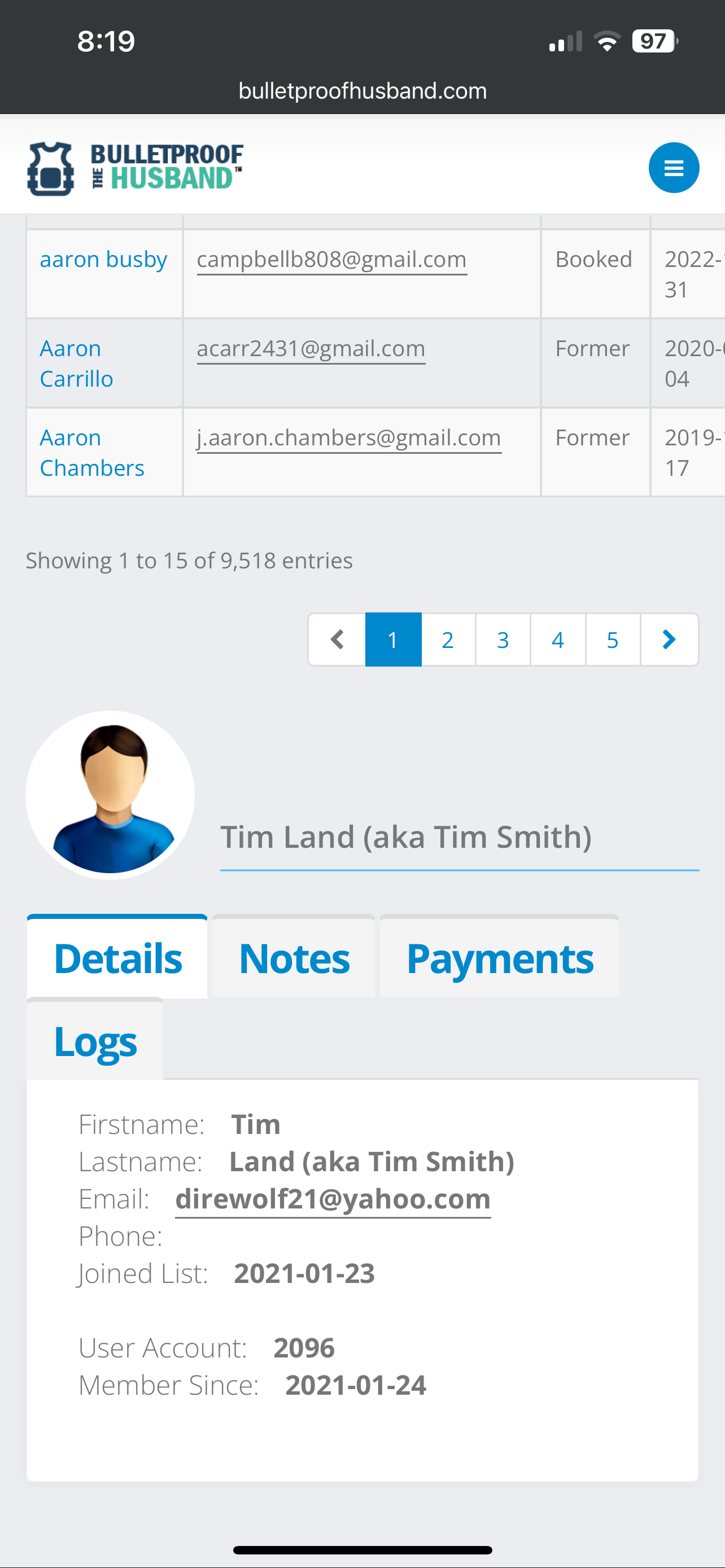Tap the j.aaron.chambers@gmail.com email link
Image resolution: width=725 pixels, height=1568 pixels.
pyautogui.click(x=349, y=437)
